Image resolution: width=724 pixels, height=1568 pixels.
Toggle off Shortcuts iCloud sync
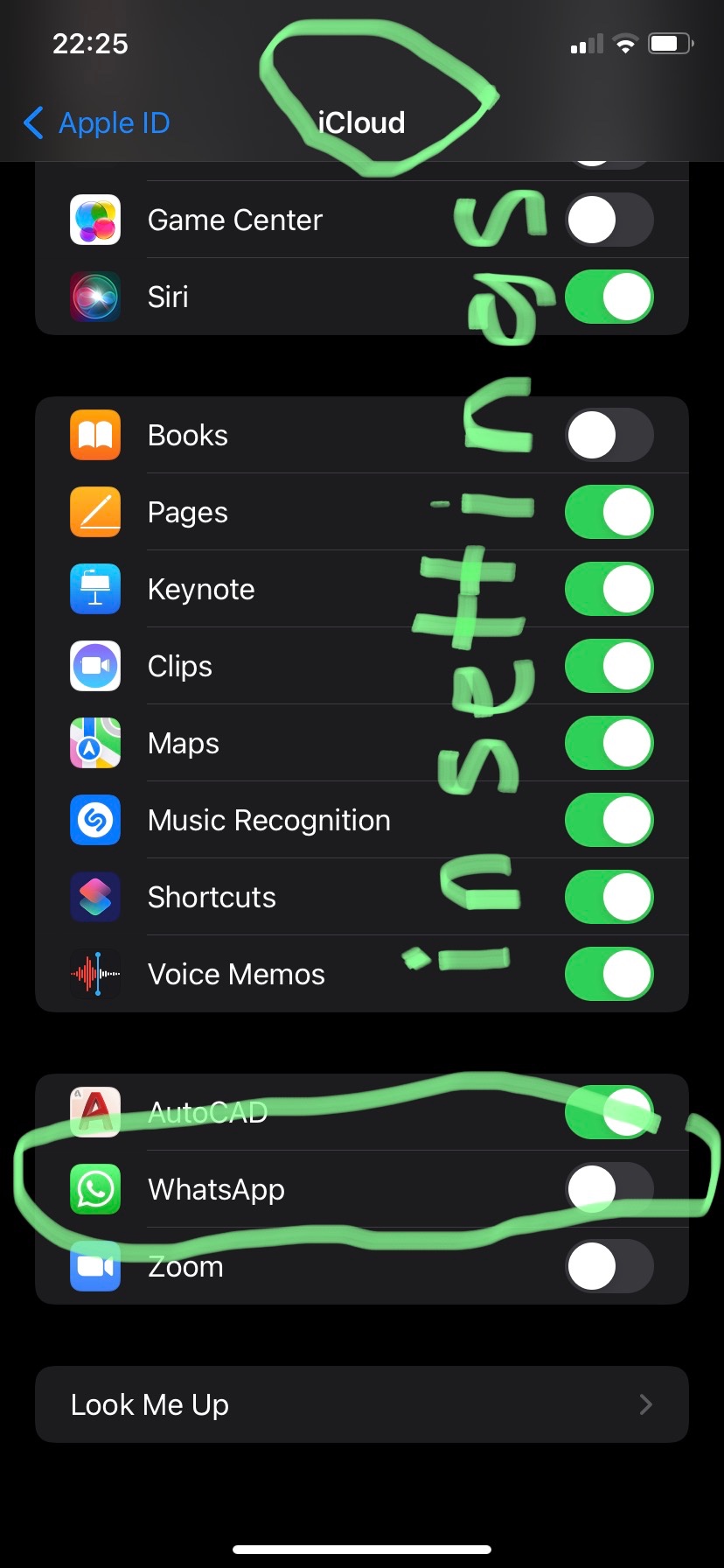[x=609, y=897]
